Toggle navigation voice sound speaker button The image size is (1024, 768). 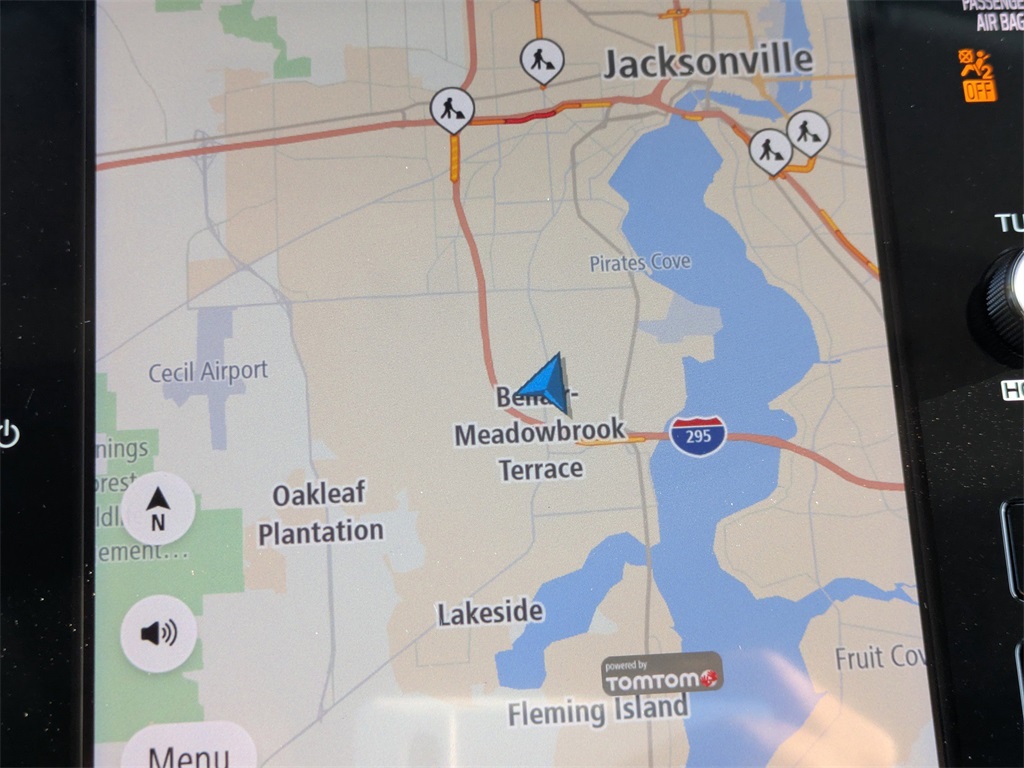(x=158, y=633)
